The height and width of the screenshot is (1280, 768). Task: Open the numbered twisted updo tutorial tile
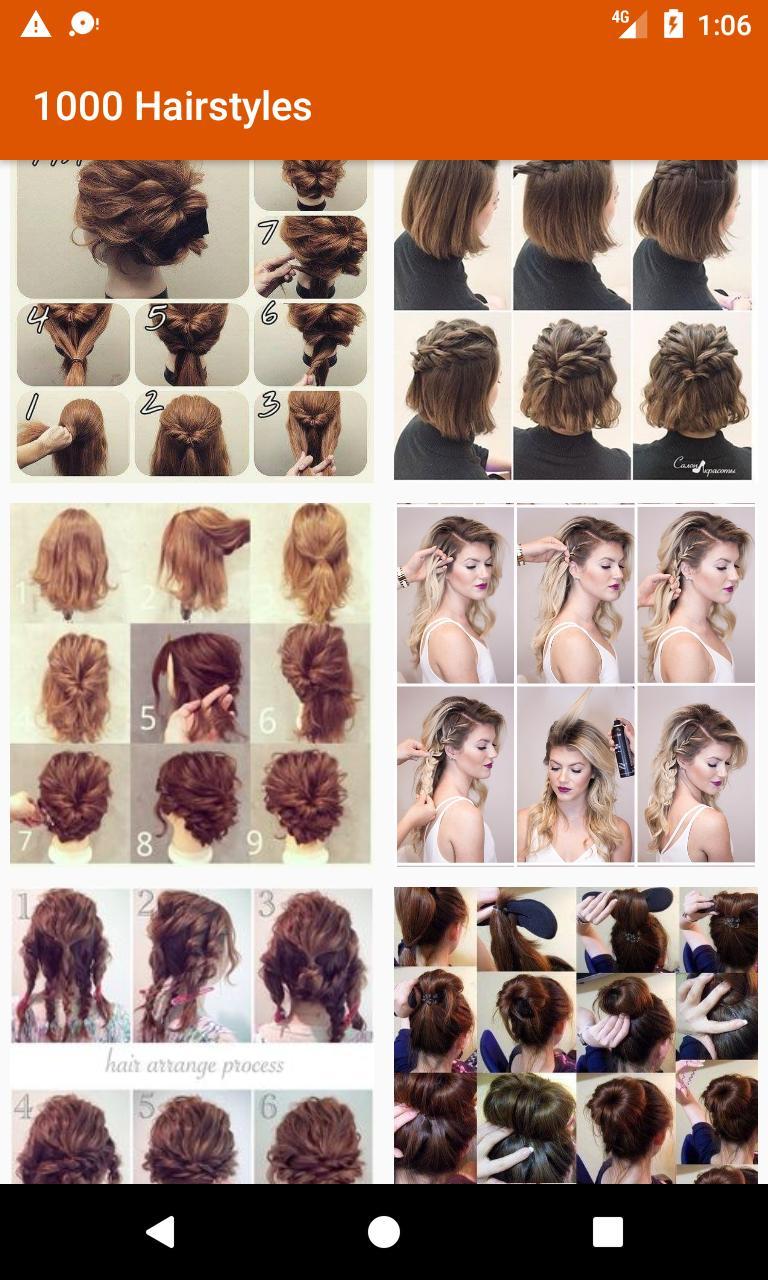pyautogui.click(x=192, y=321)
